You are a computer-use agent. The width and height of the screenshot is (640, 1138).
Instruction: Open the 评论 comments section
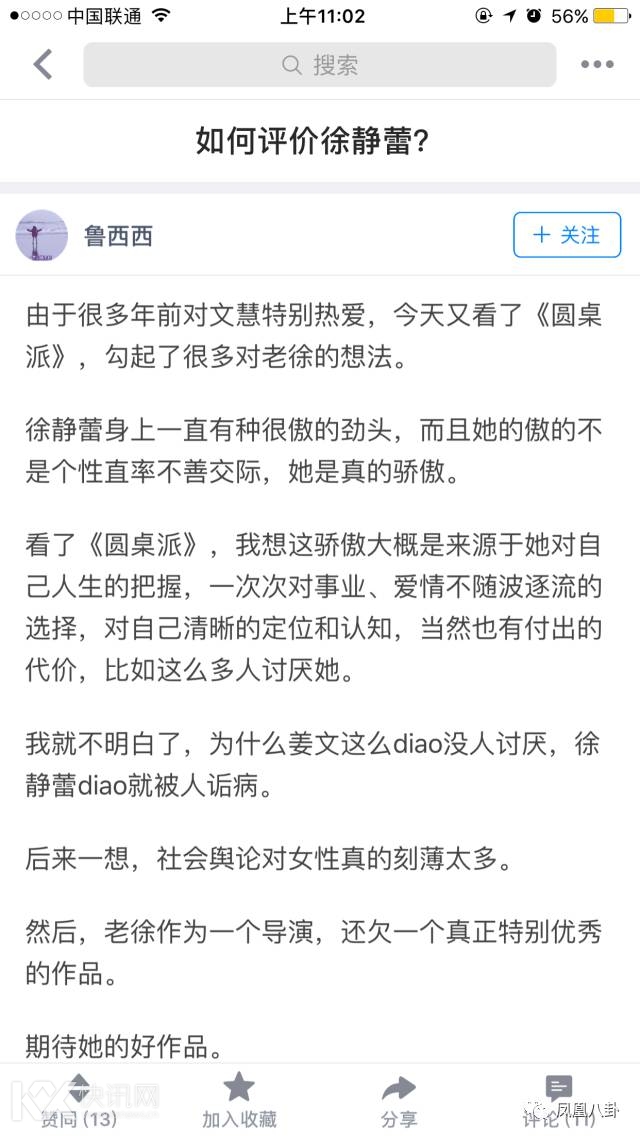[x=558, y=1101]
